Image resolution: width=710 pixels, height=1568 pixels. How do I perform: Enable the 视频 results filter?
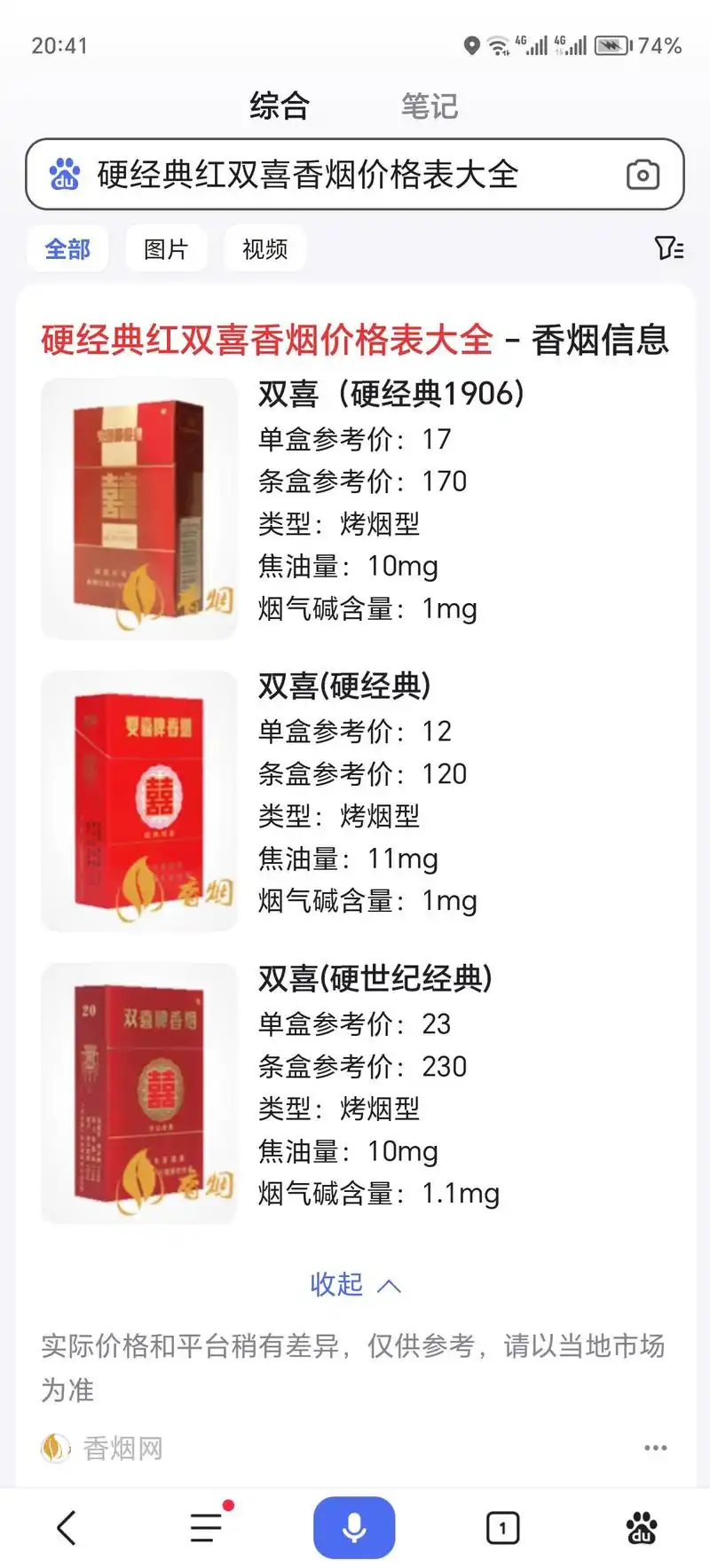[264, 249]
